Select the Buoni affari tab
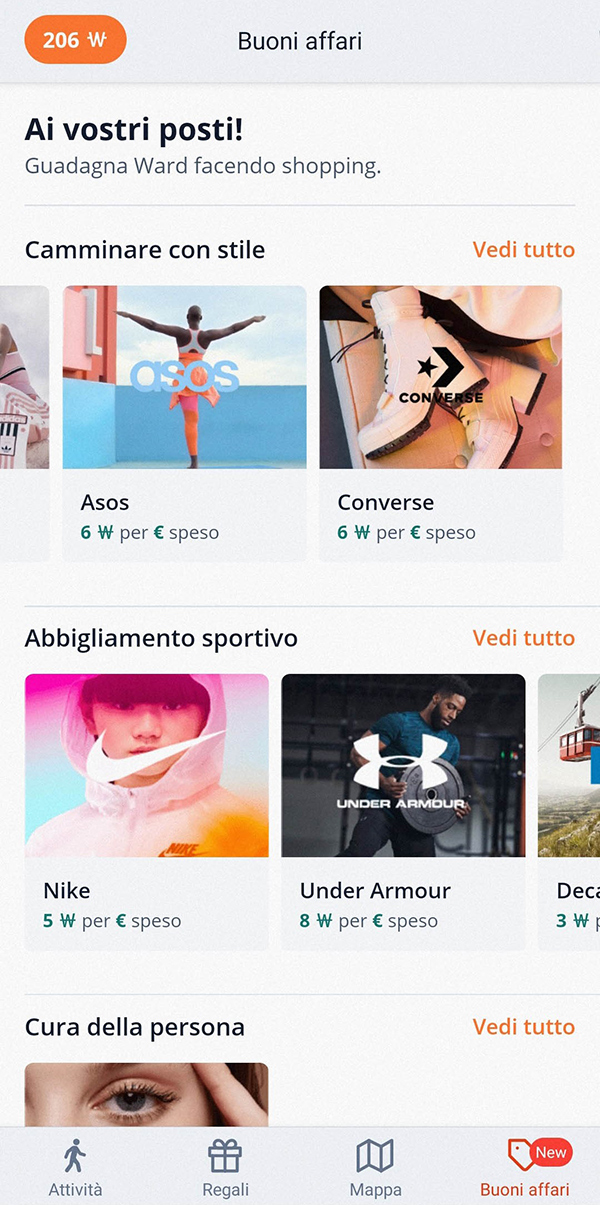 tap(525, 1167)
